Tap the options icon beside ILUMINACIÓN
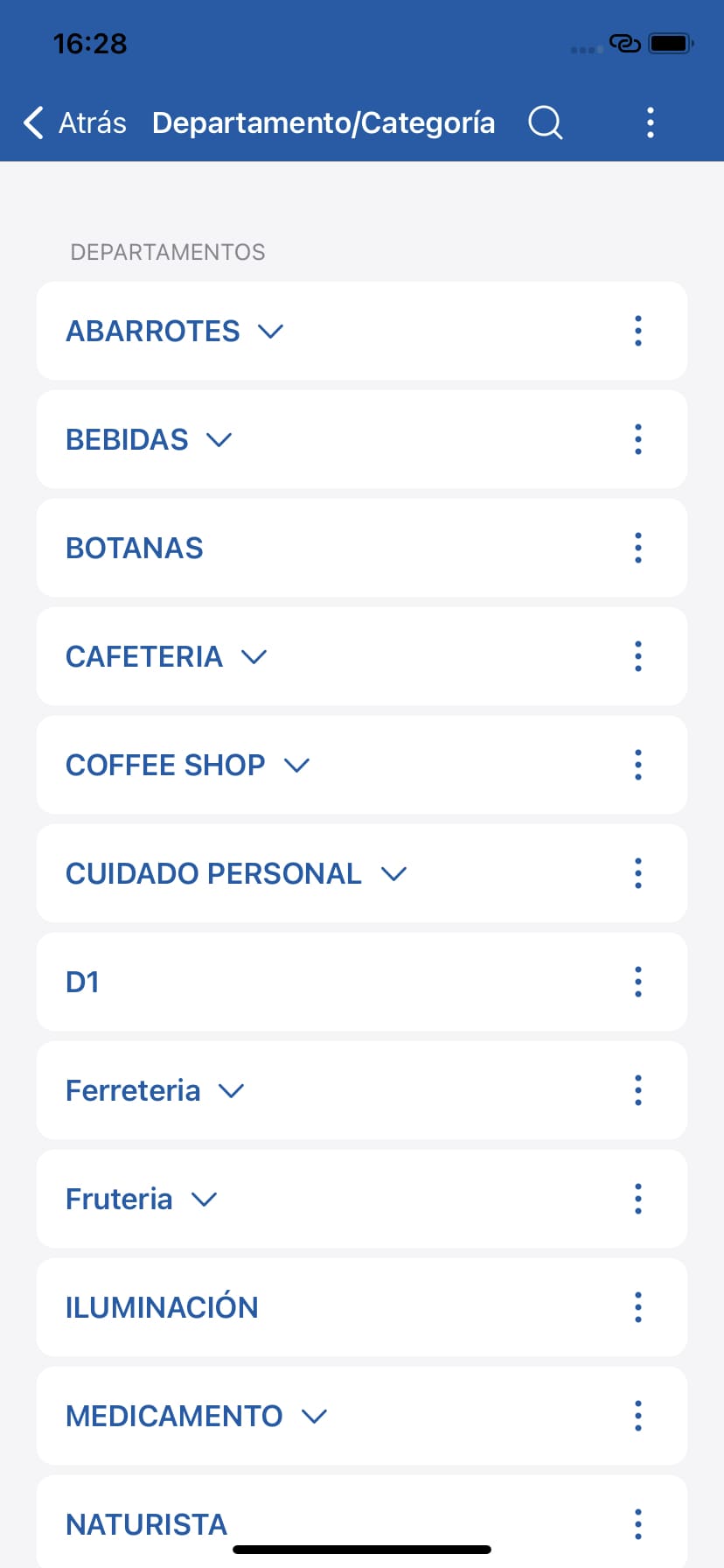The width and height of the screenshot is (724, 1568). click(637, 1307)
